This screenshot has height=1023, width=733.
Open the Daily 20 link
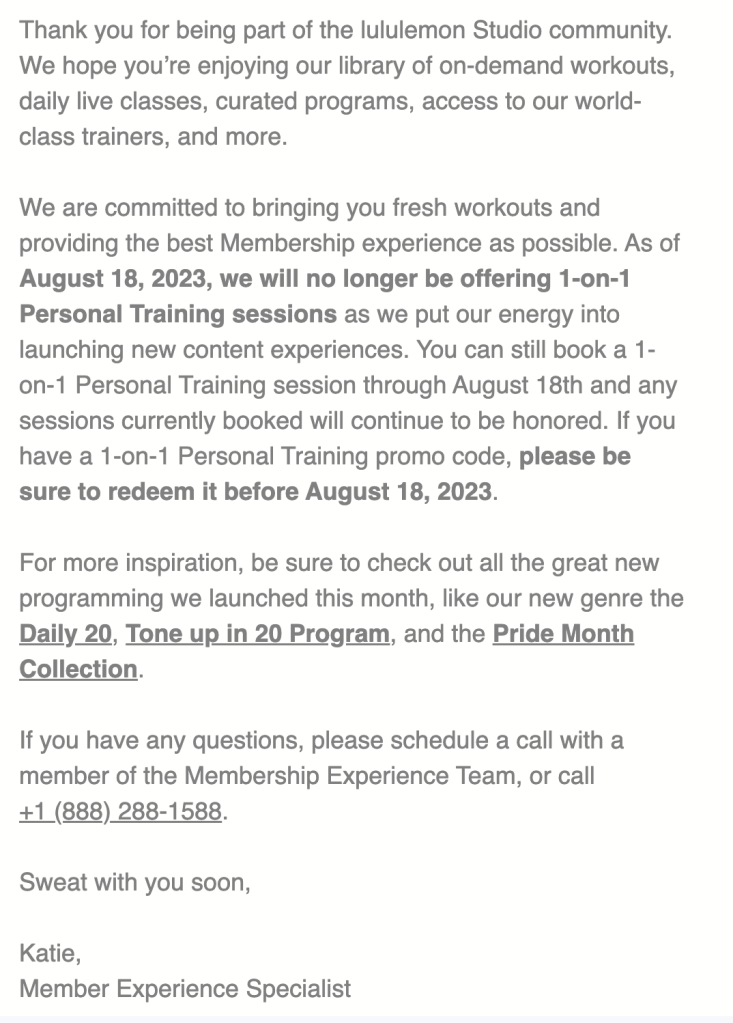coord(68,634)
